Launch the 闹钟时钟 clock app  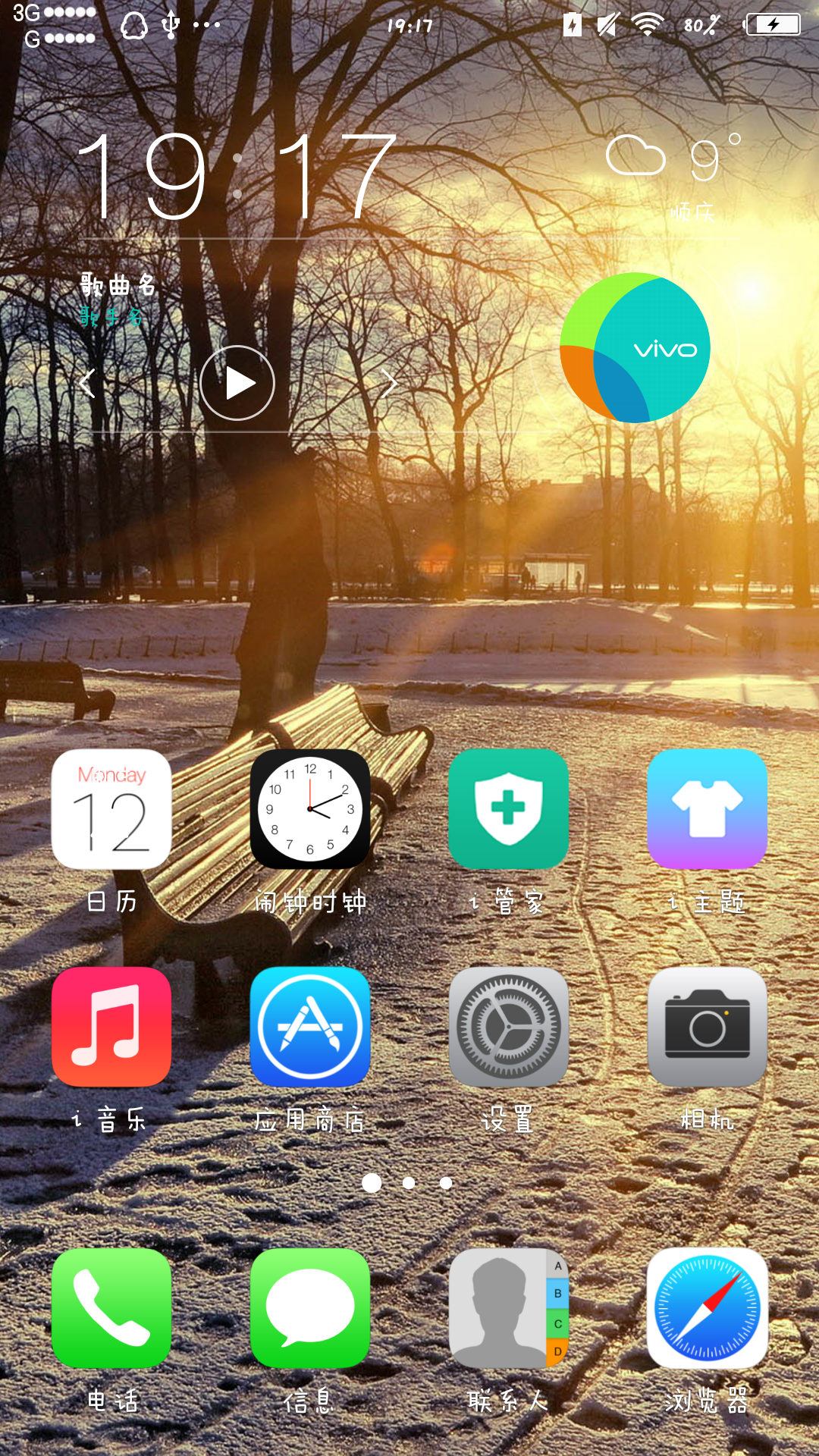(x=310, y=809)
